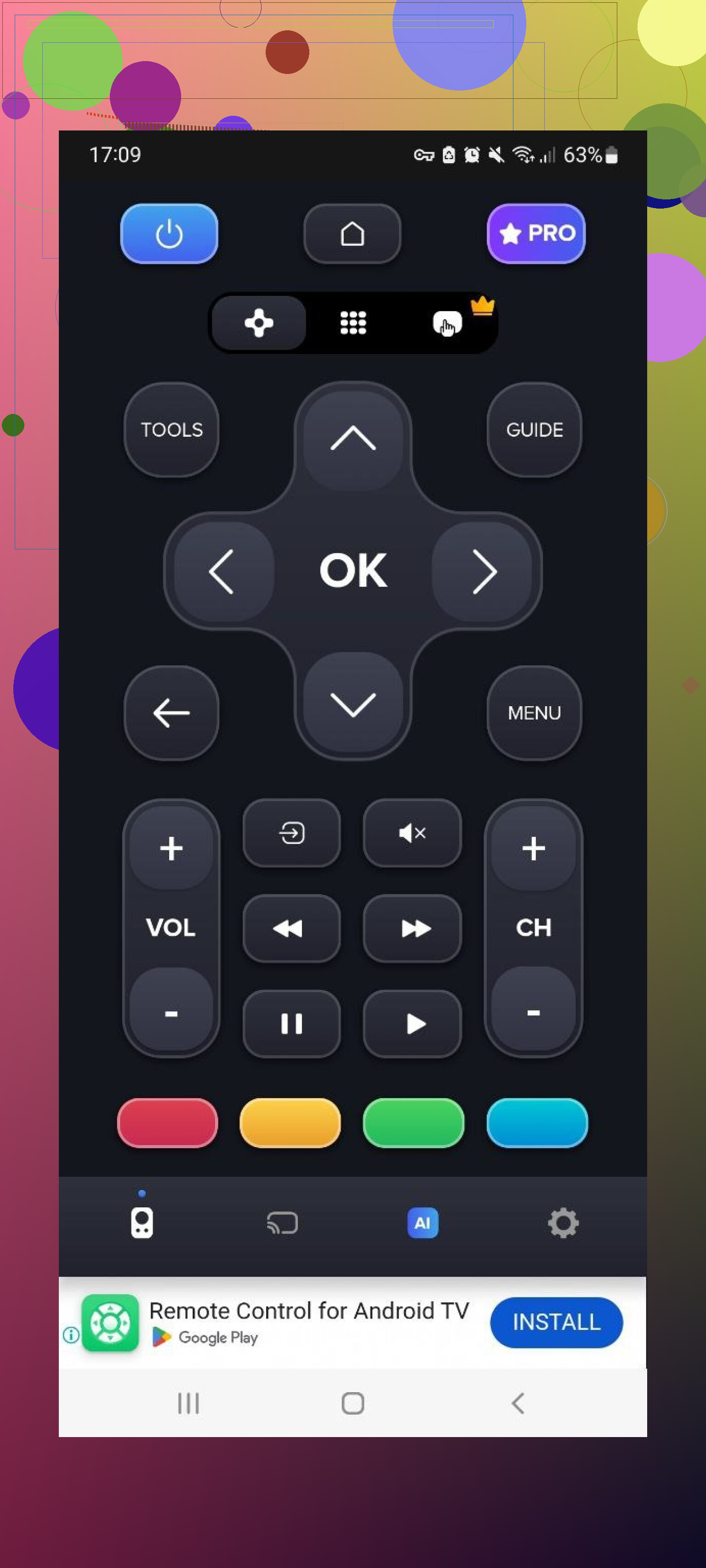This screenshot has width=706, height=1568.
Task: Tap the blue power button
Action: 169,234
